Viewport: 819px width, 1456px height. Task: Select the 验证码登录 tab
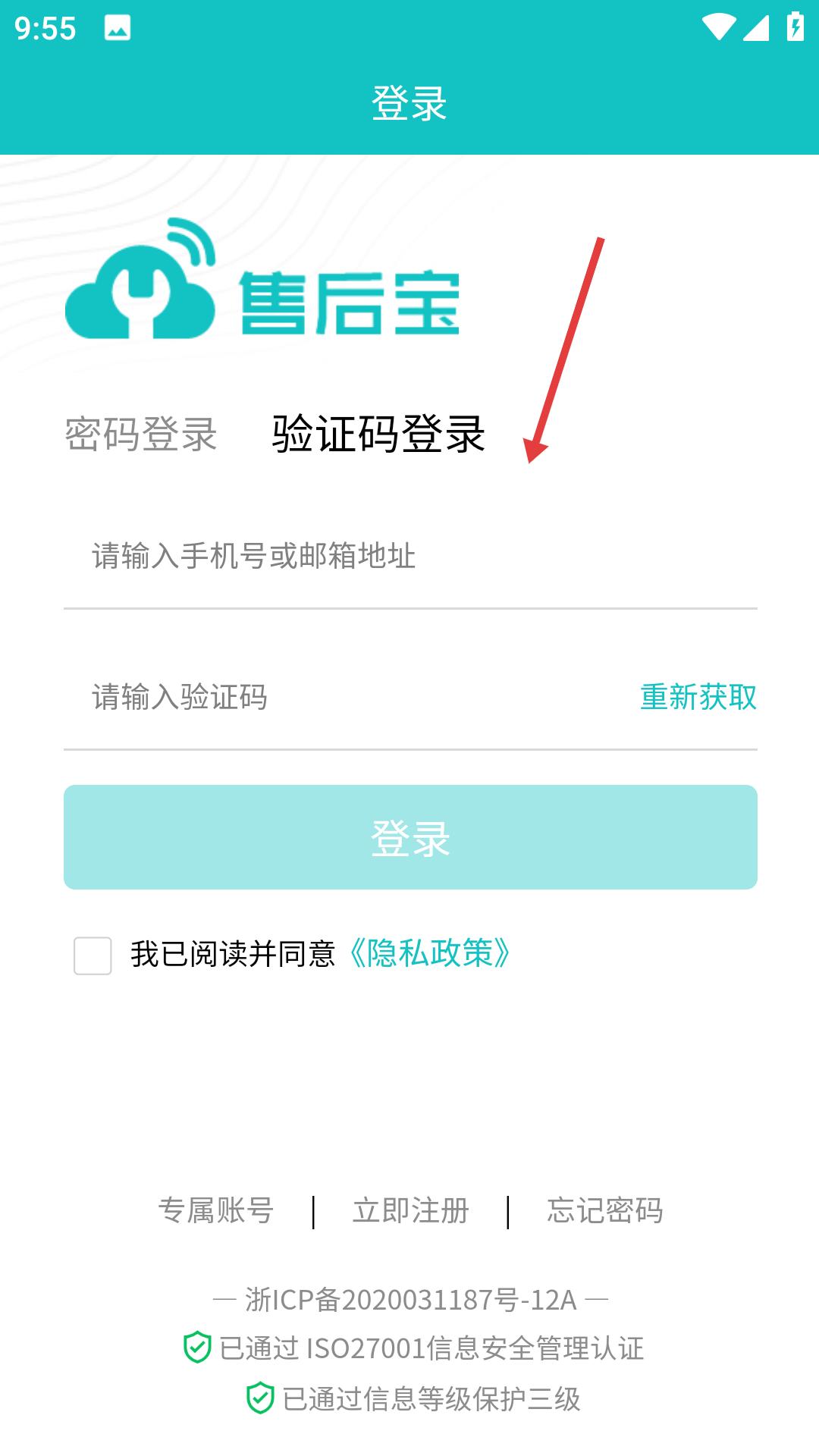pyautogui.click(x=378, y=435)
